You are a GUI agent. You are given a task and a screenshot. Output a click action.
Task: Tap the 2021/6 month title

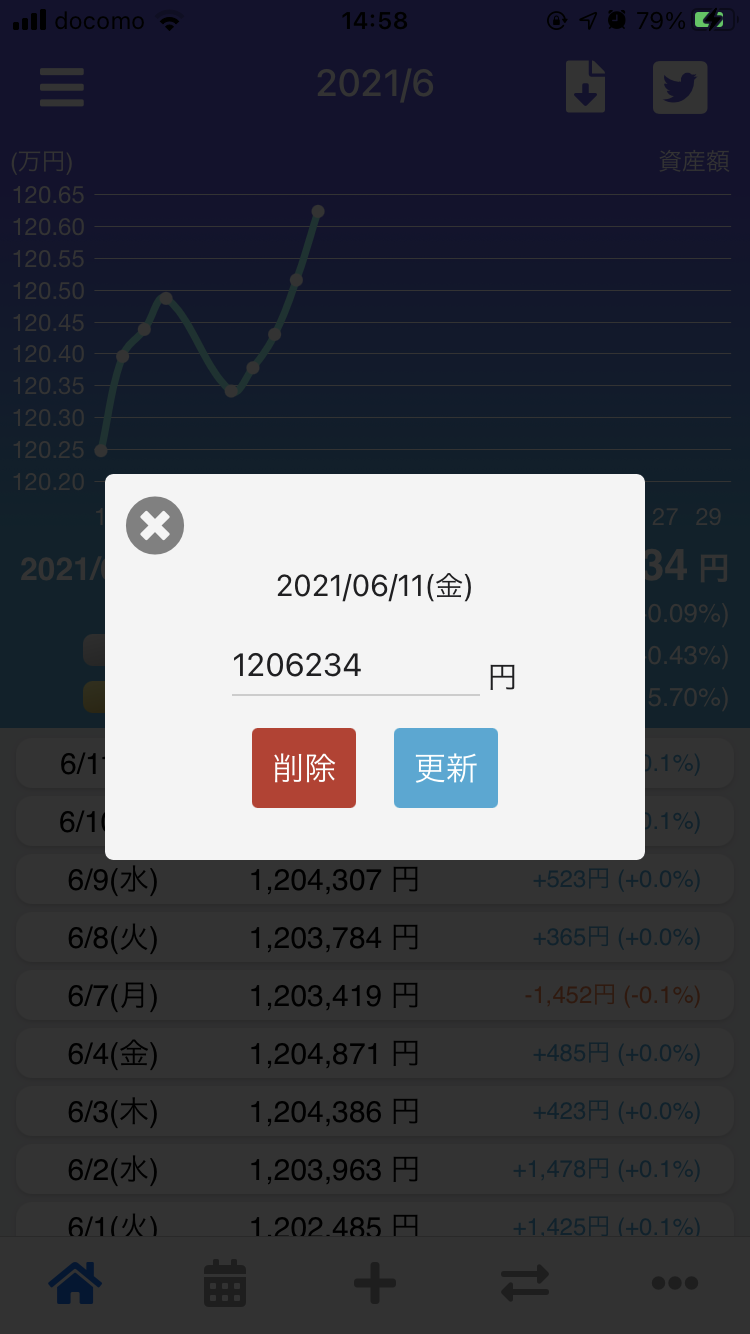coord(375,84)
